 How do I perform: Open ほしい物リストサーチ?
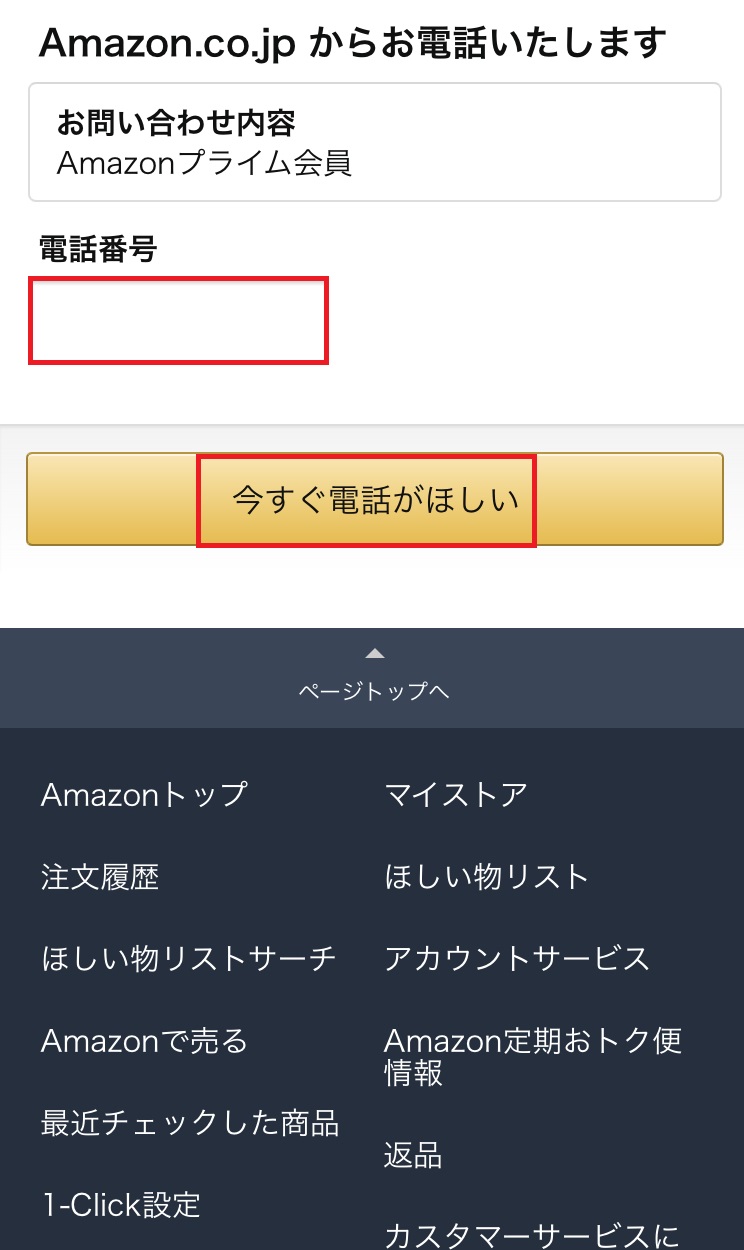coord(188,959)
